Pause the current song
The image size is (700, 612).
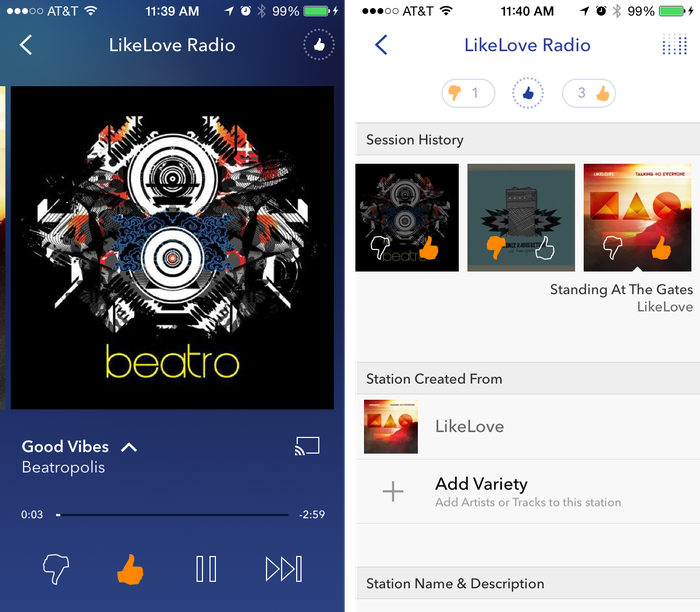206,569
